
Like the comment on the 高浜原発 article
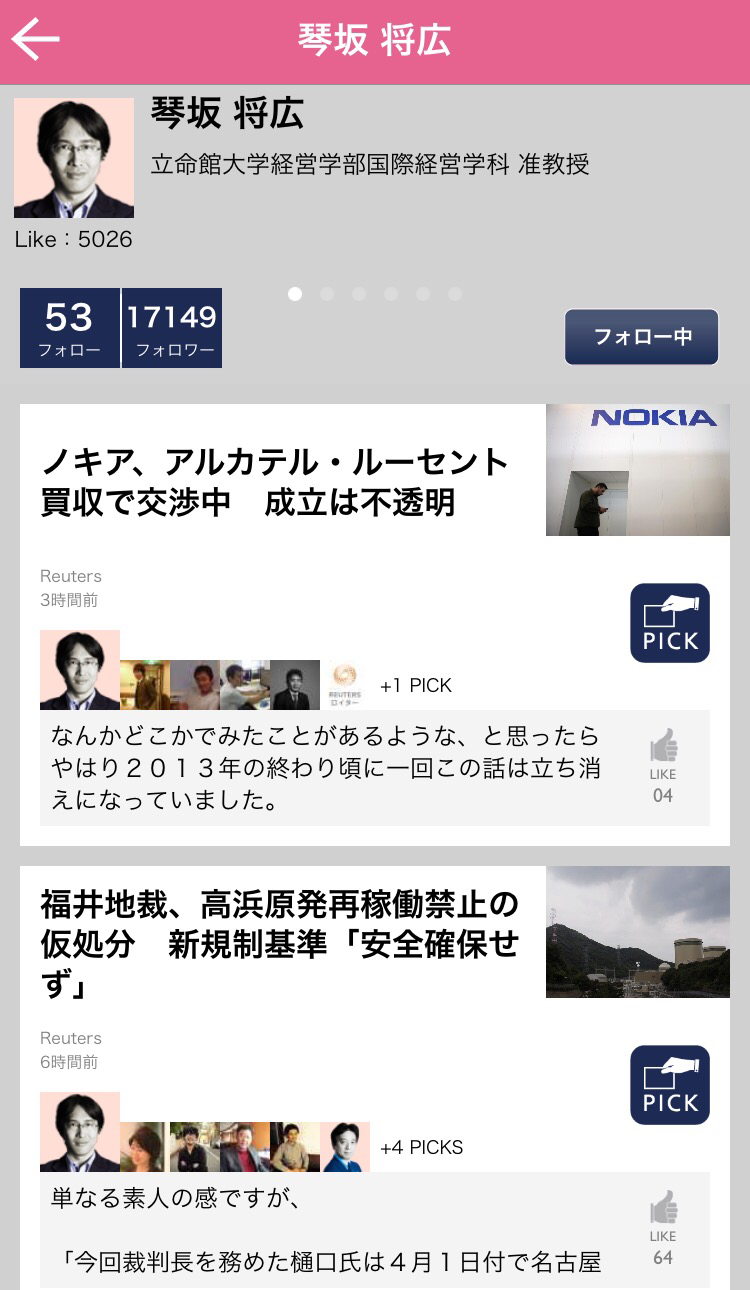click(x=663, y=1227)
